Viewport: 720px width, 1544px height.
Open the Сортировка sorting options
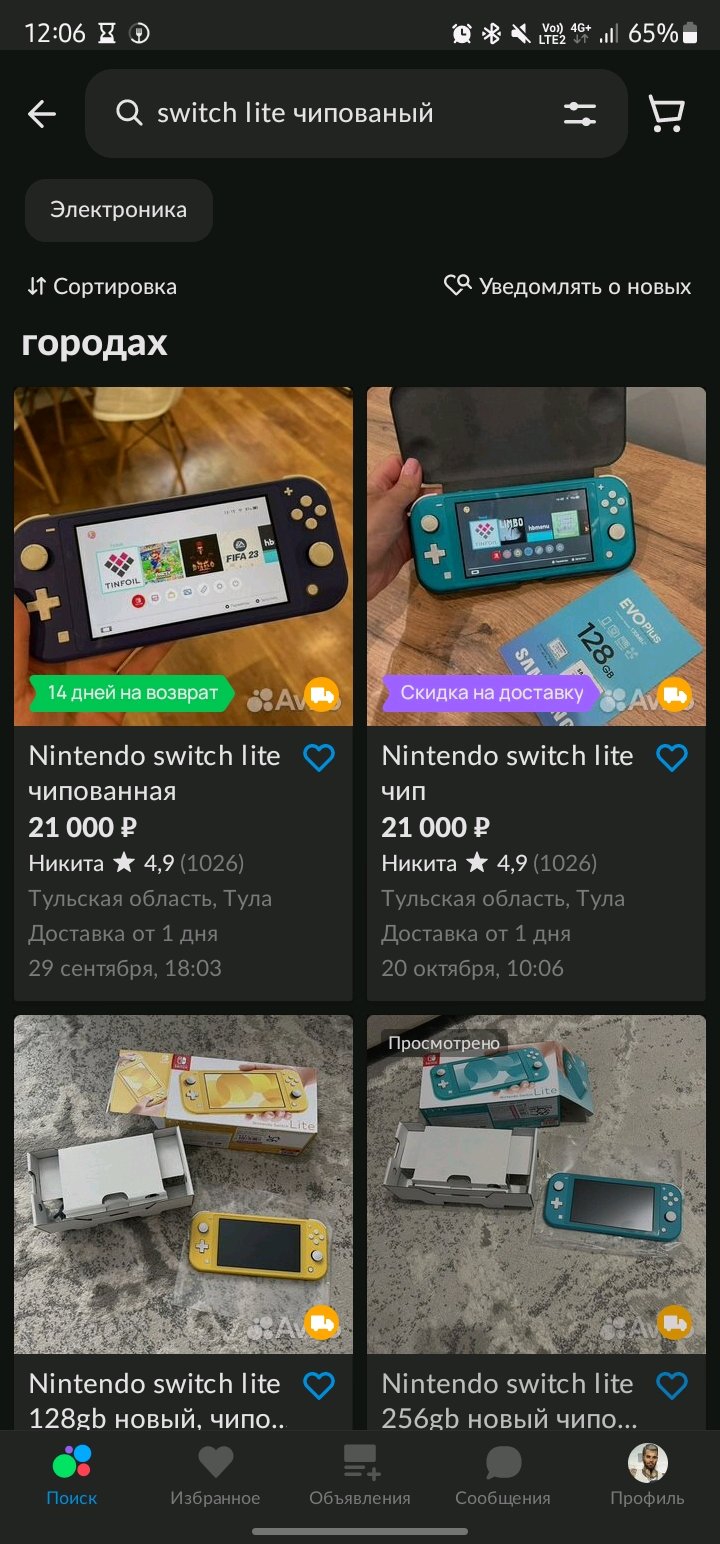pos(102,287)
